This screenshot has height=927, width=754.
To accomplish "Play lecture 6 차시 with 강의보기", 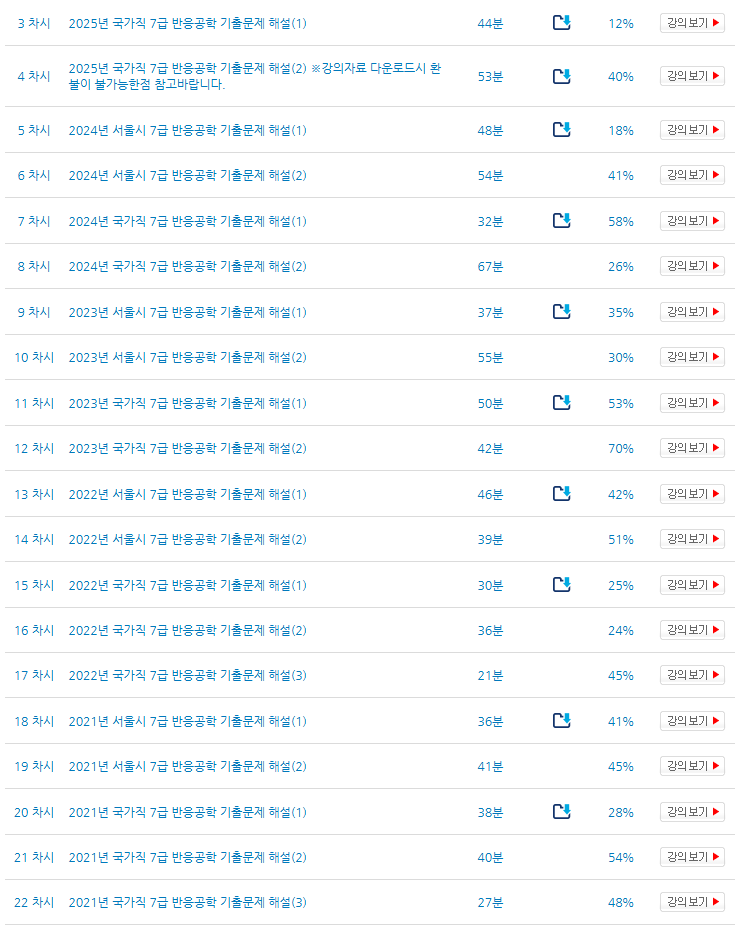I will click(692, 175).
